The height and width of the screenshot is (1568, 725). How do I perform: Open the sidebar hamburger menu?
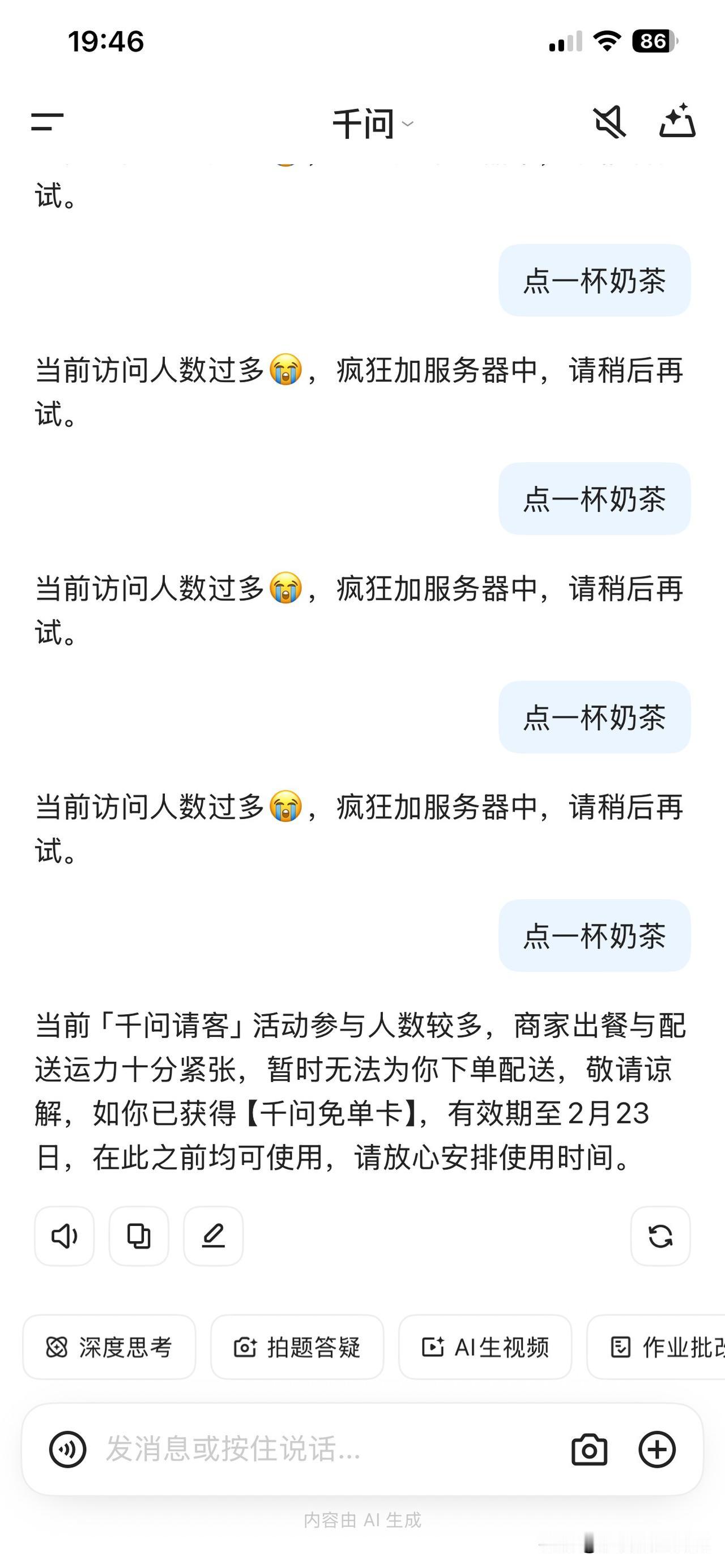pos(48,123)
